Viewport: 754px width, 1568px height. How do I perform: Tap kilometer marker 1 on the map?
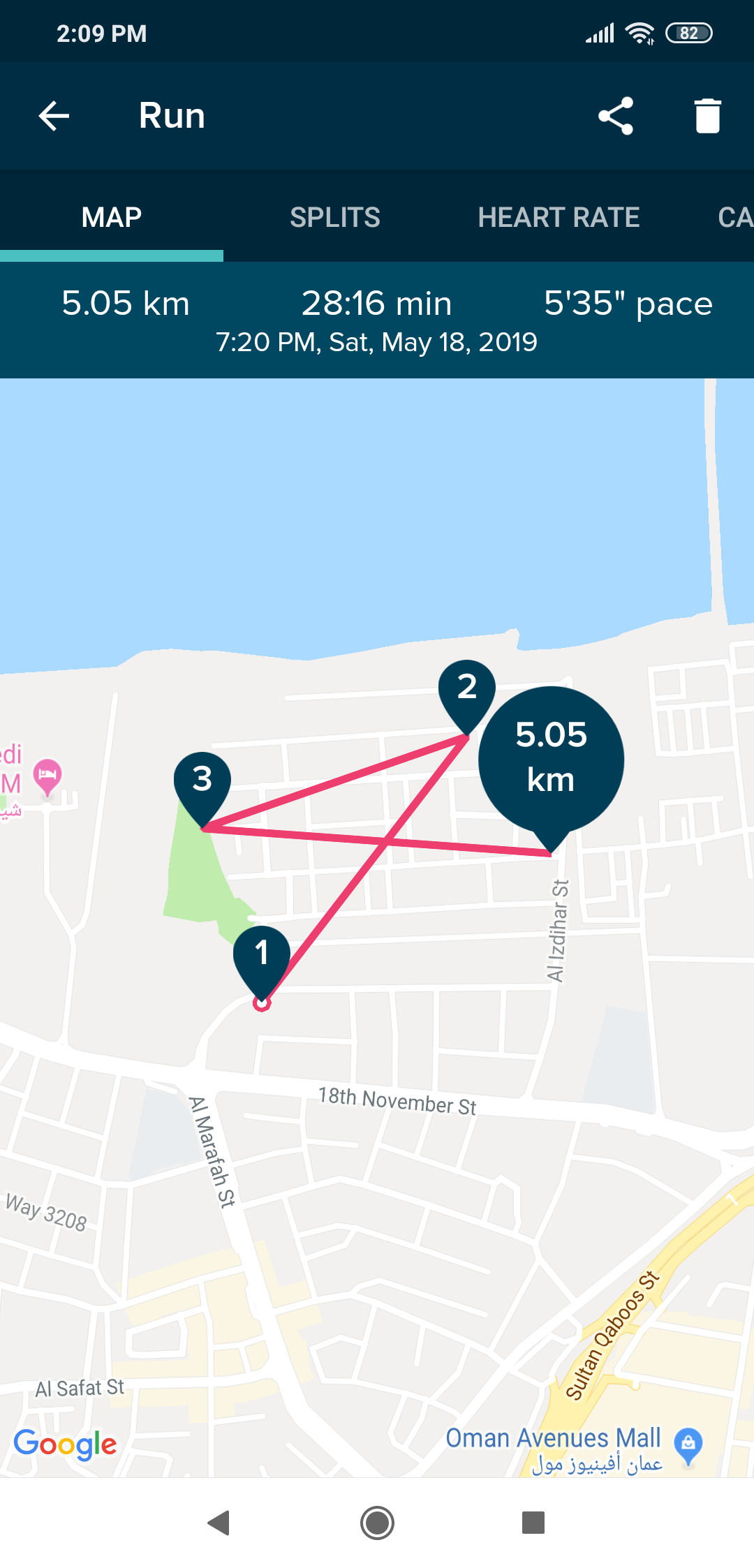click(261, 956)
